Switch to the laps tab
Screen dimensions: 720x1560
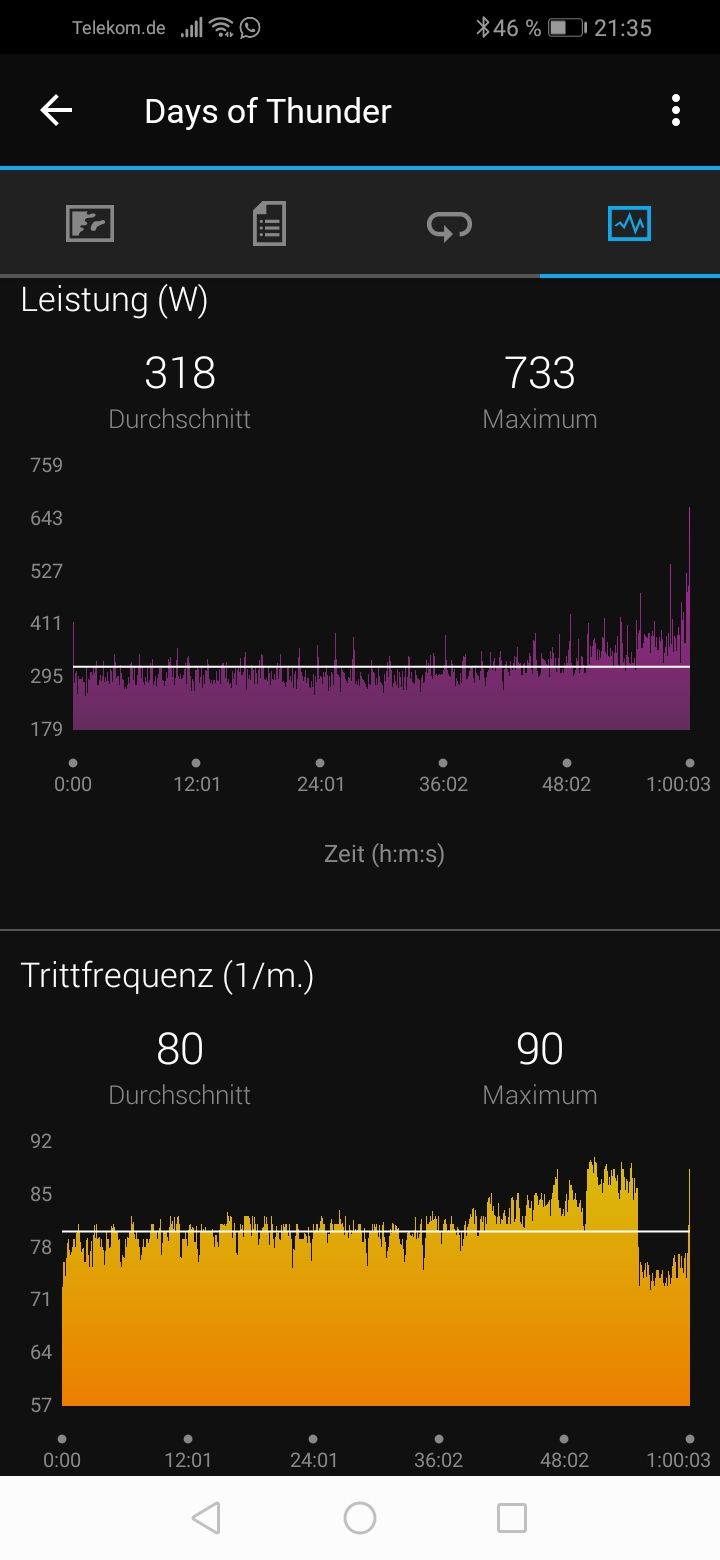(449, 223)
